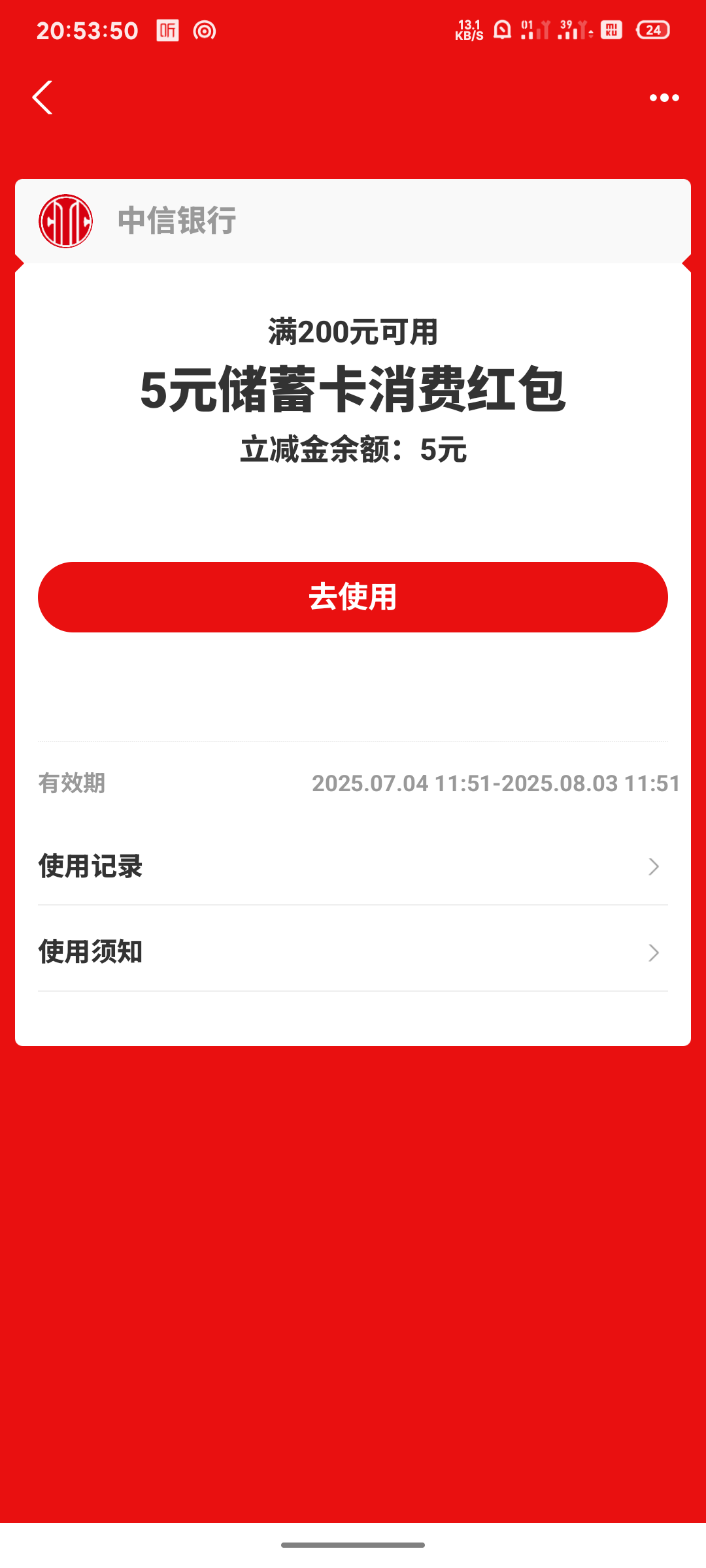Open the three-dot overflow menu
The width and height of the screenshot is (706, 1568).
(664, 98)
